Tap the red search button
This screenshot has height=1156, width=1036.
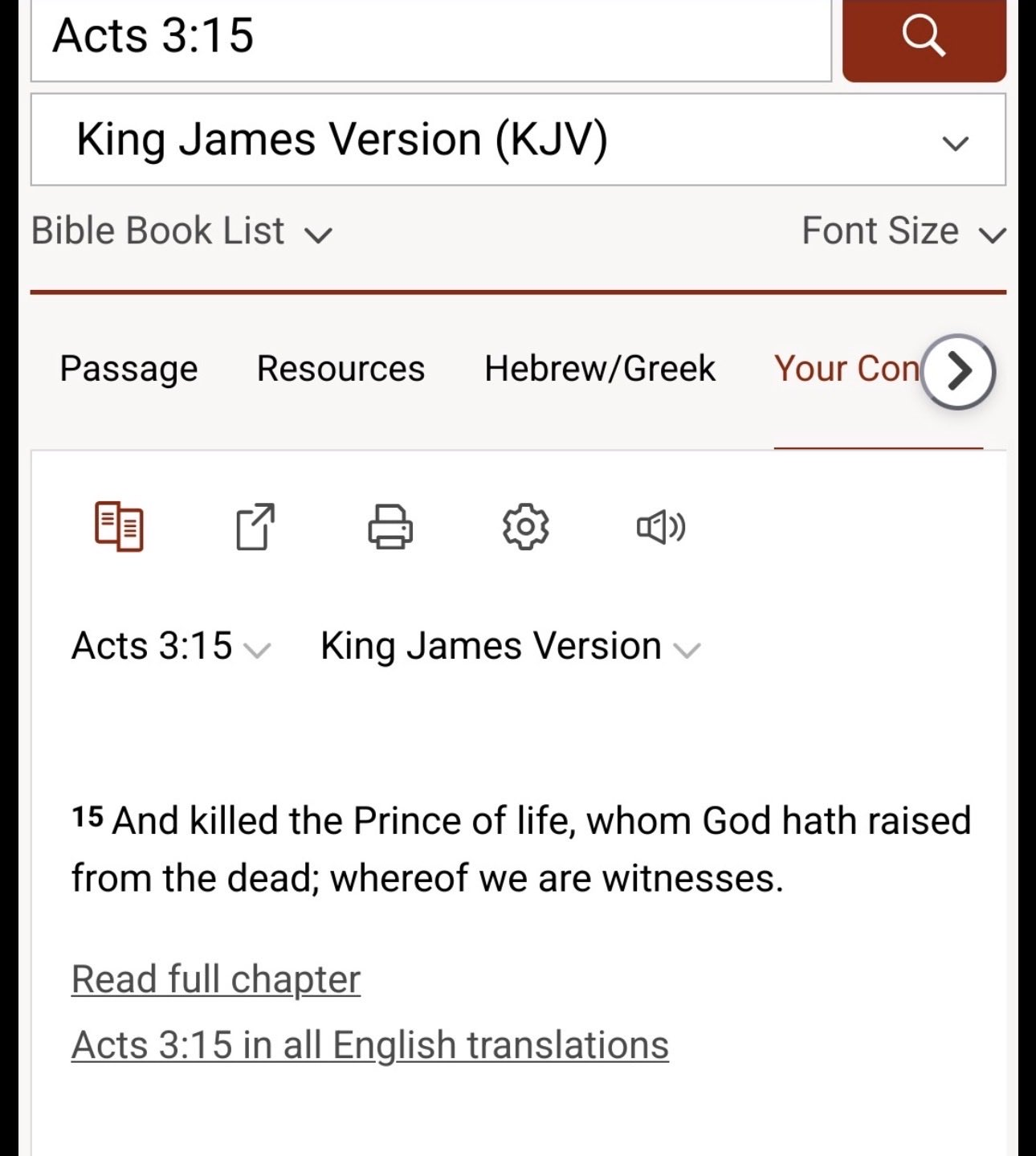[x=924, y=39]
